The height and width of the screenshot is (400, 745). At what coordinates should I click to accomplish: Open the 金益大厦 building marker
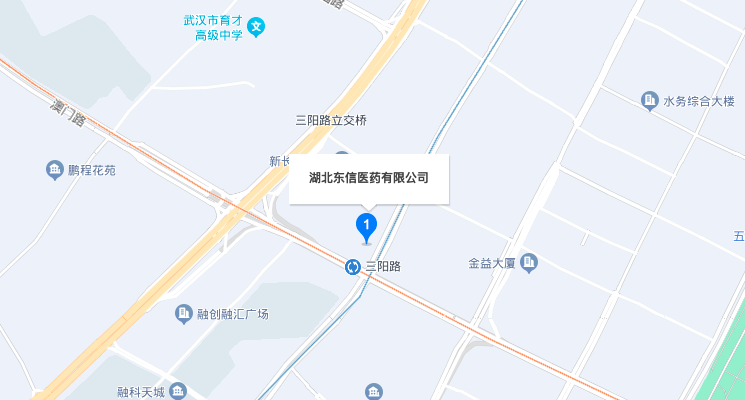point(530,264)
